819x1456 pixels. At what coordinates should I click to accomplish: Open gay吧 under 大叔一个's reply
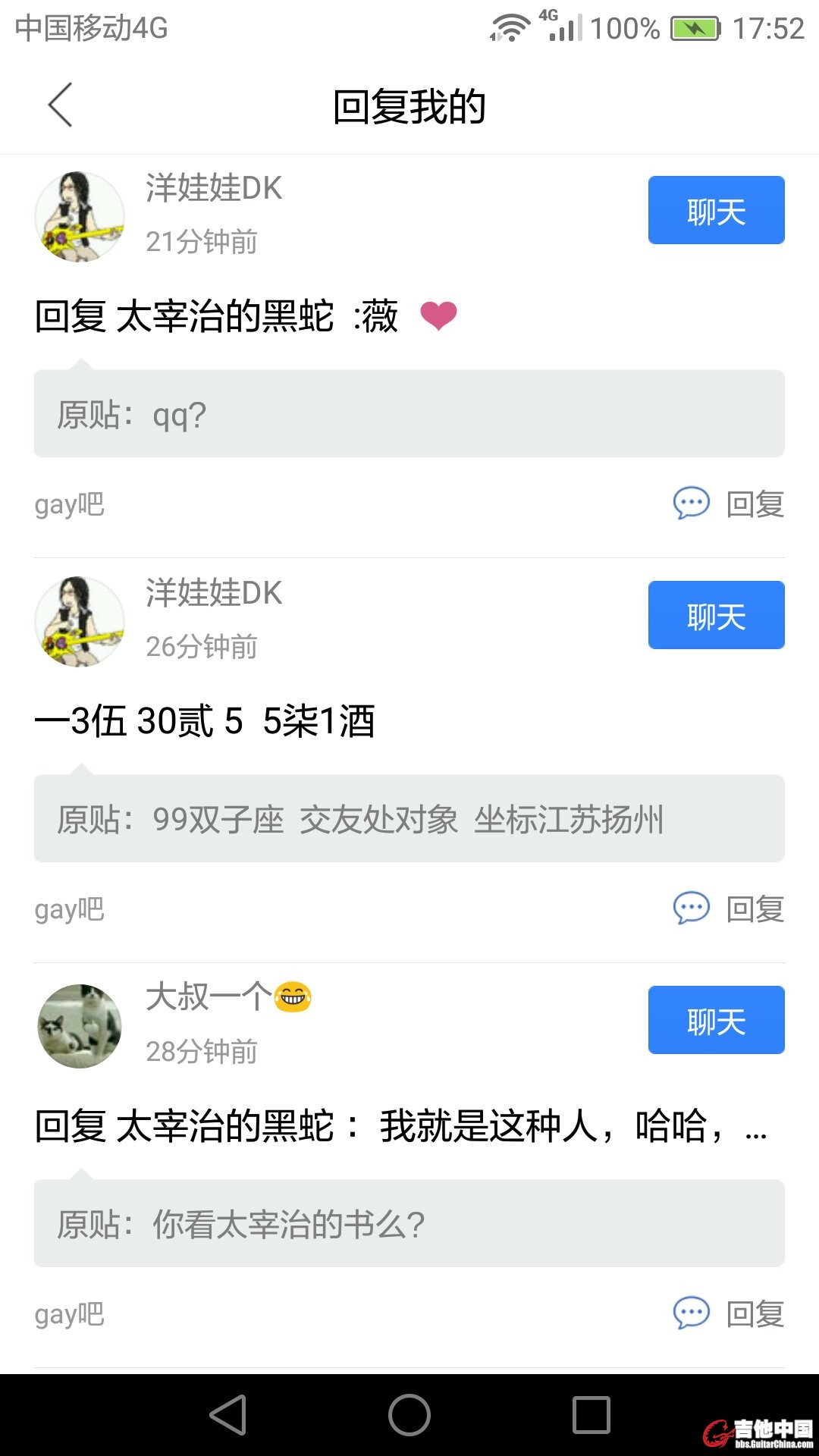[x=70, y=1314]
